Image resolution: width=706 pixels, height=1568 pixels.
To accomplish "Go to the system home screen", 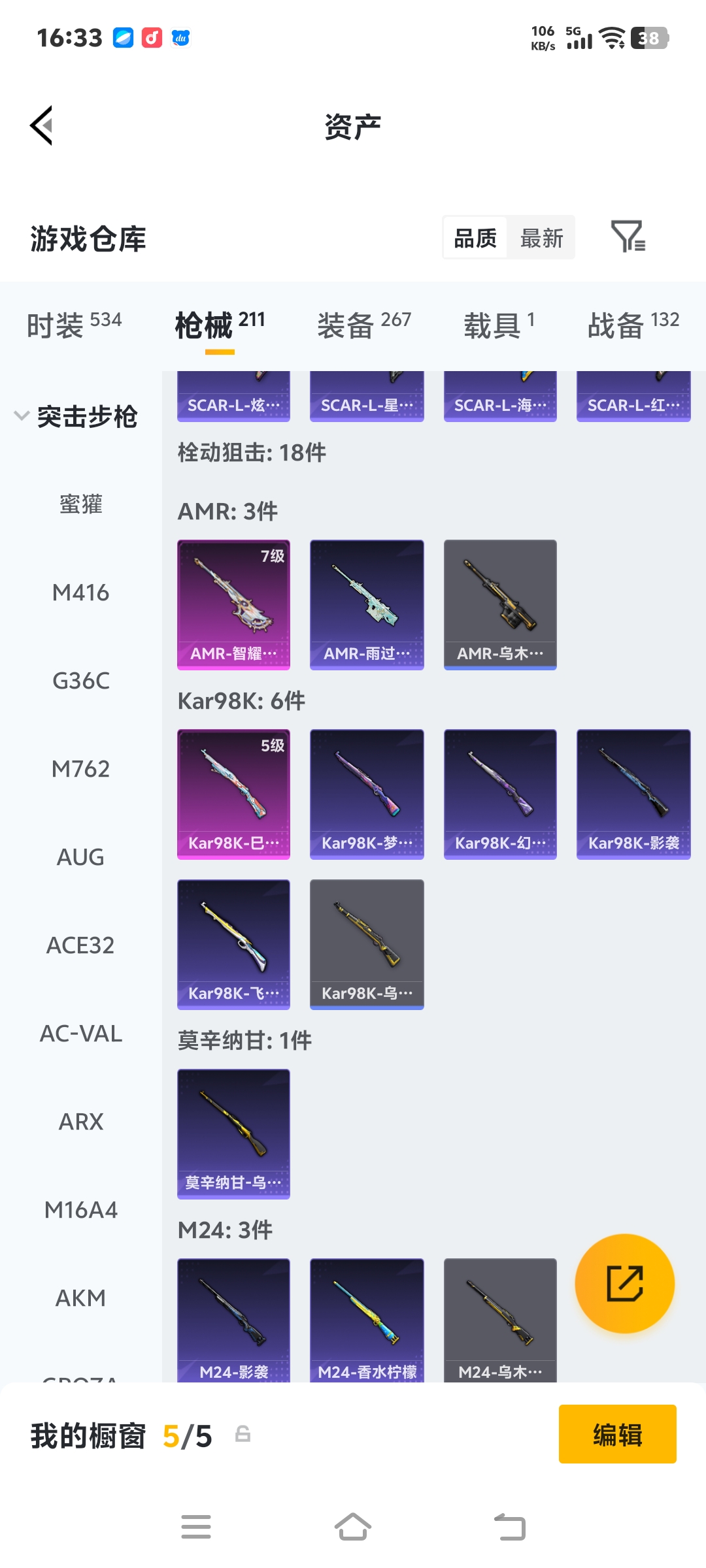I will (353, 1527).
